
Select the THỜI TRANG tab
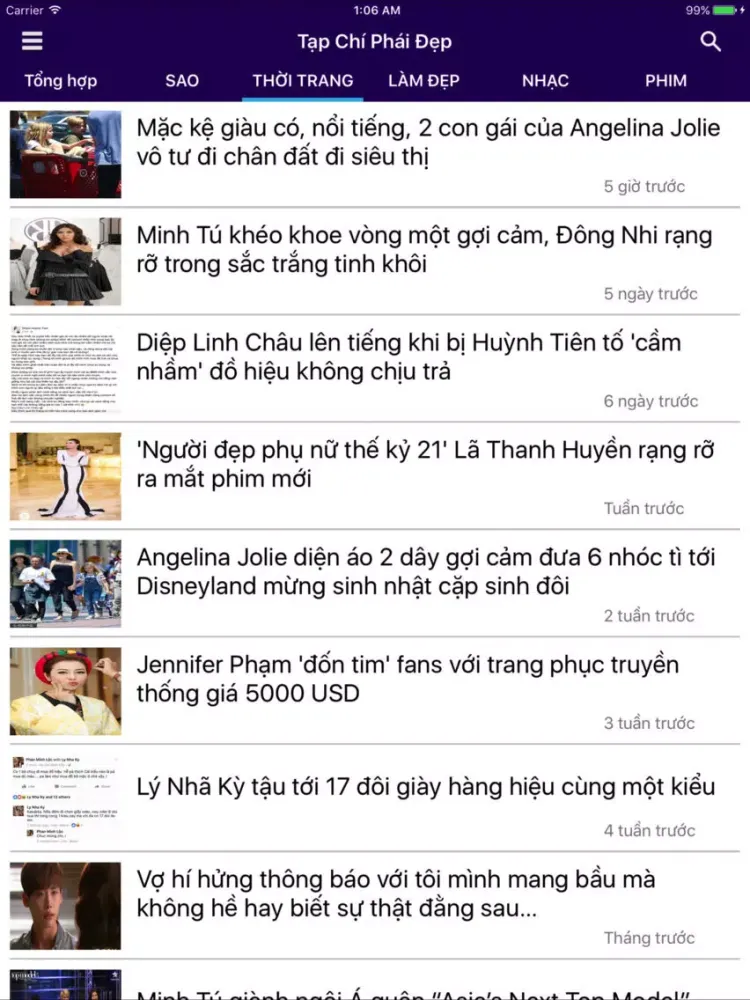[302, 81]
